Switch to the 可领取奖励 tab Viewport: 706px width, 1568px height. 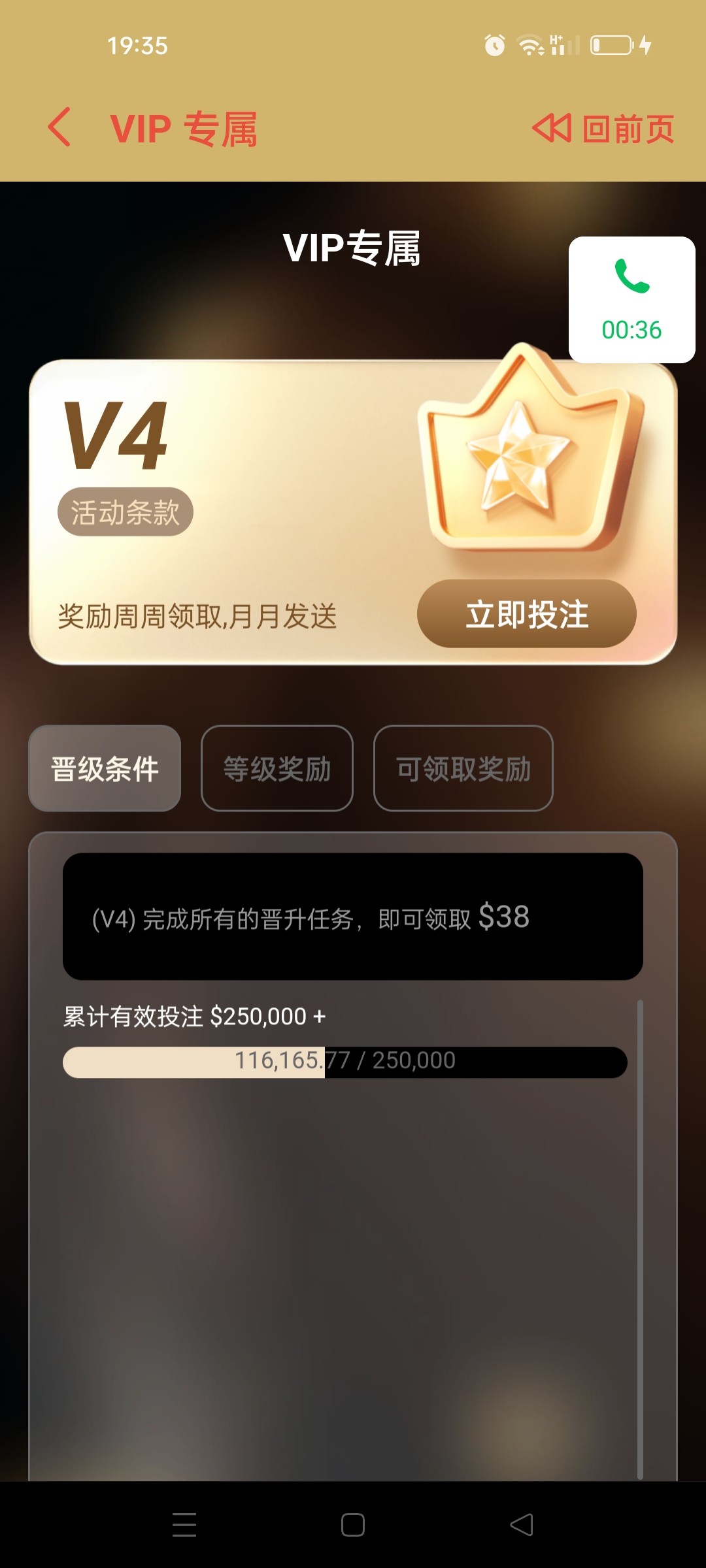463,769
